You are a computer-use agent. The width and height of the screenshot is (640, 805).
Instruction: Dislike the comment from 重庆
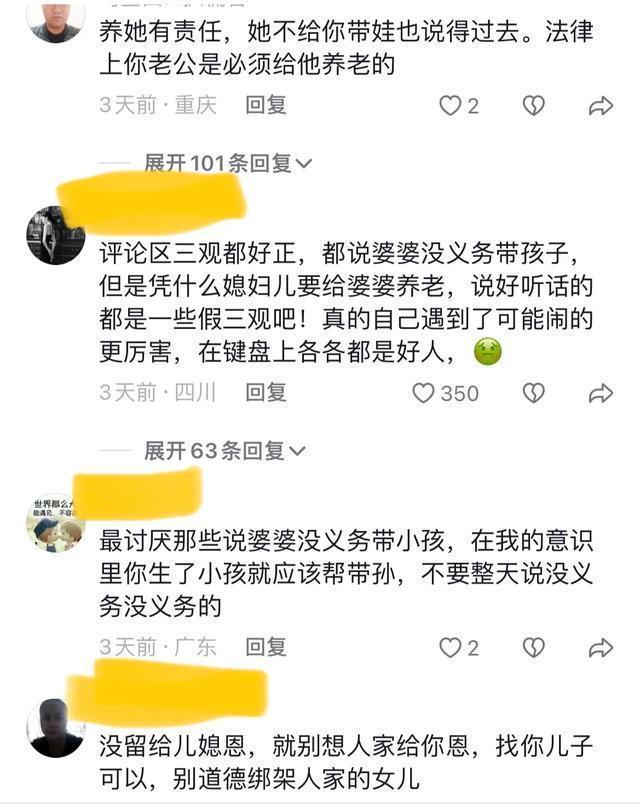point(534,106)
